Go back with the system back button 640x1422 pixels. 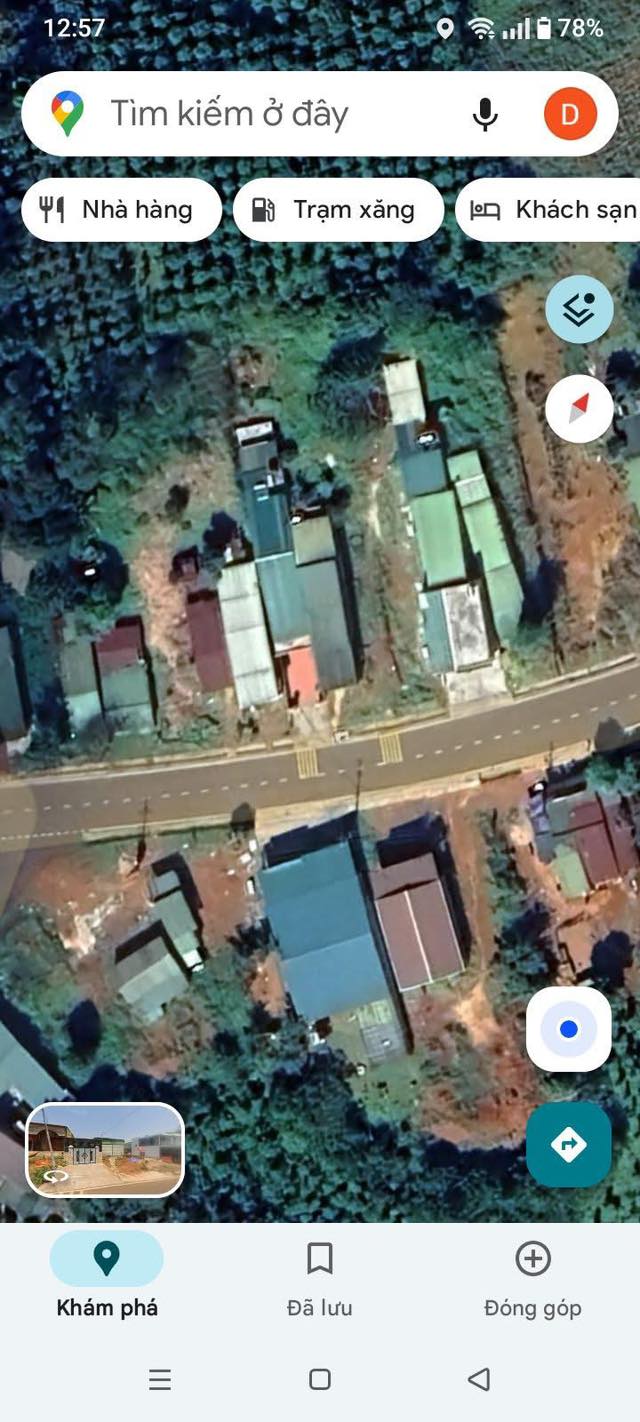tap(479, 1380)
